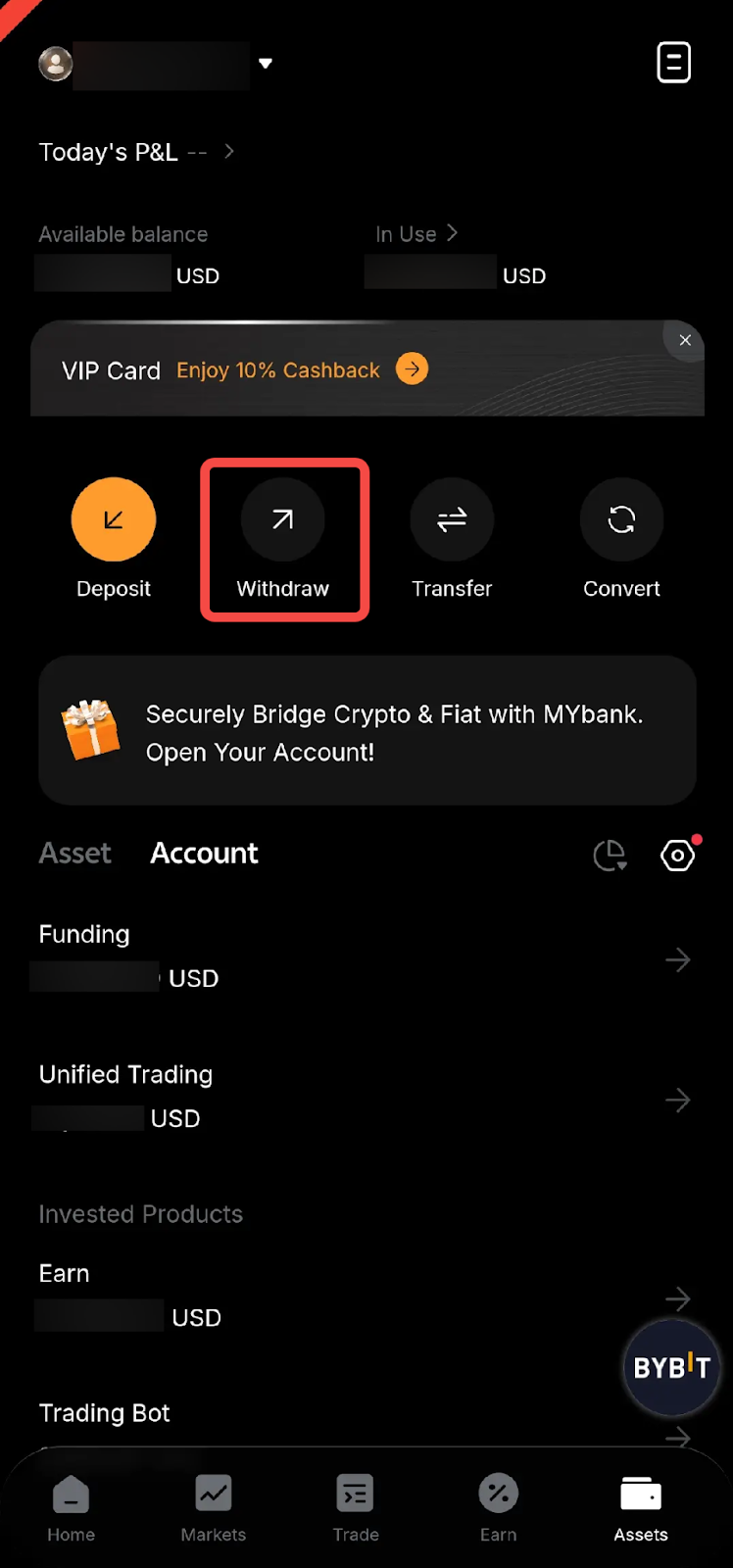Dismiss the VIP Card banner
Viewport: 733px width, 1568px height.
[x=685, y=340]
